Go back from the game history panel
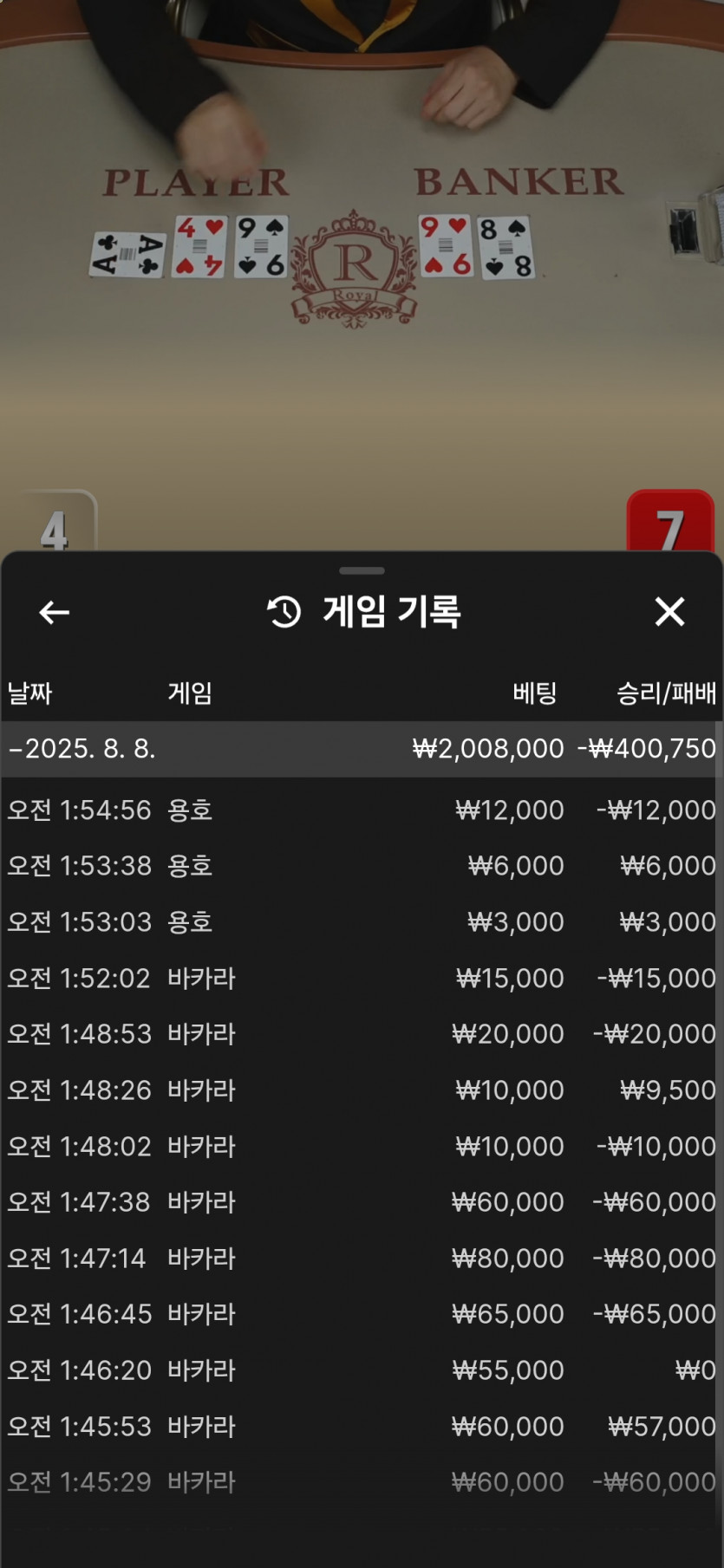 coord(54,612)
